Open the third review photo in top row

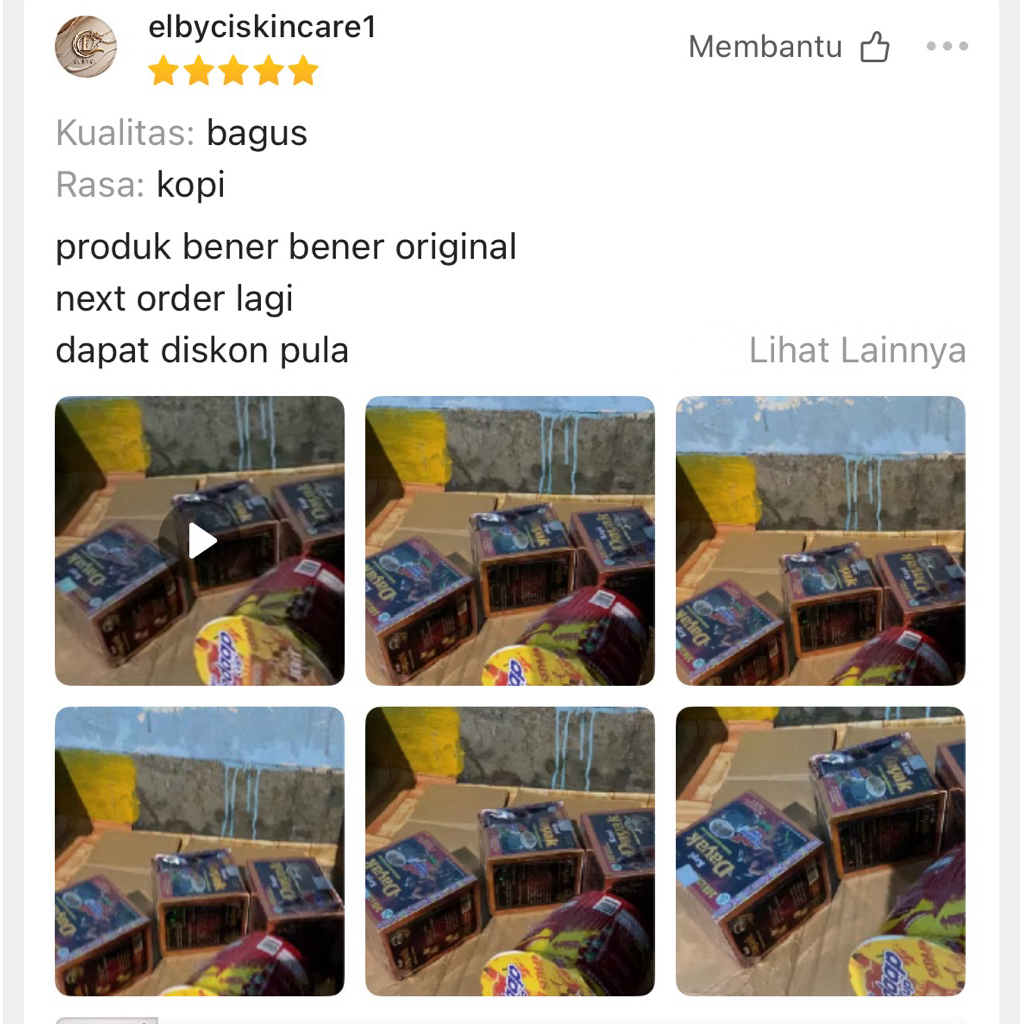[820, 541]
